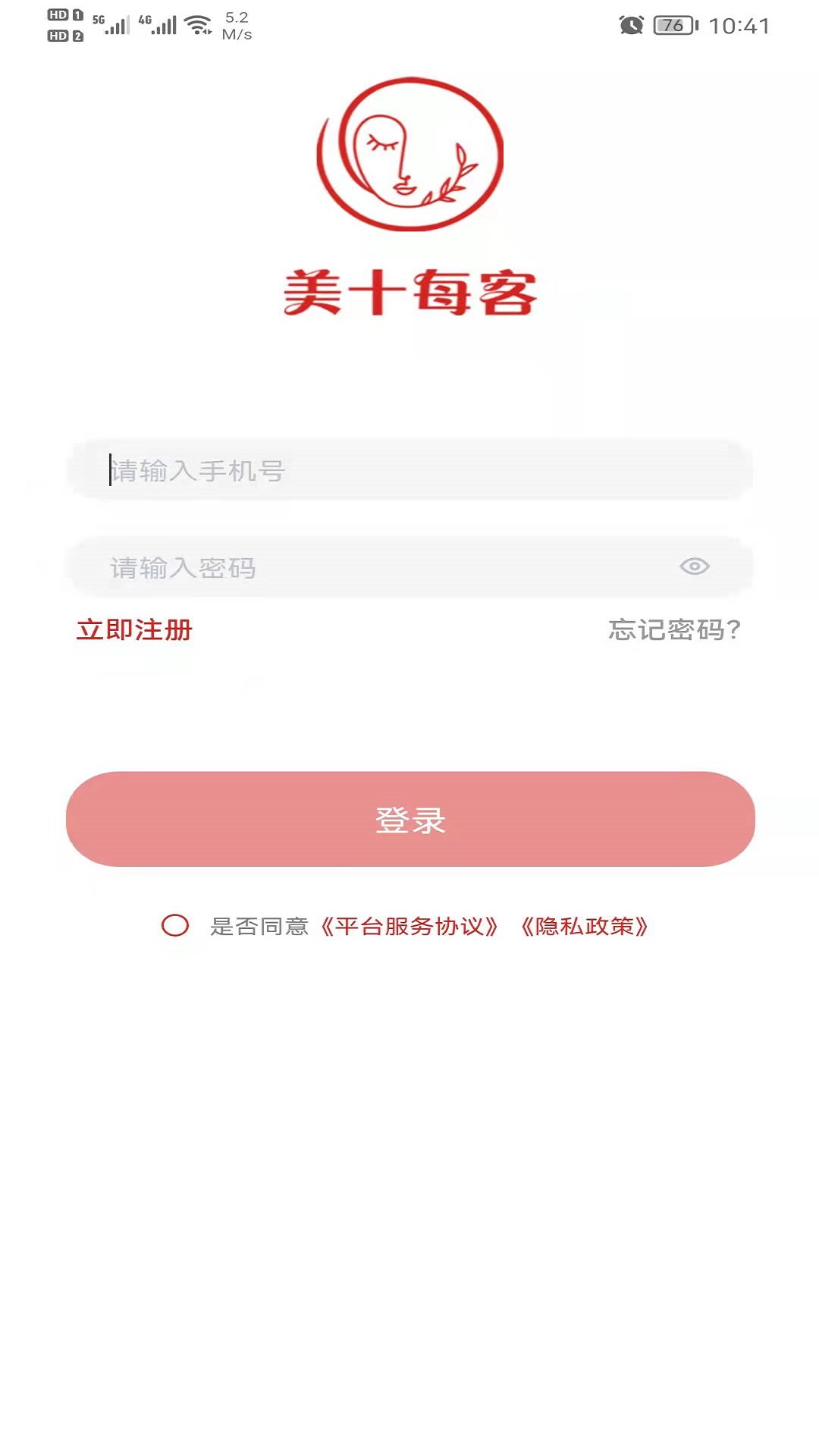Toggle password visibility with the eye icon
Screen dimensions: 819x1456
point(695,566)
